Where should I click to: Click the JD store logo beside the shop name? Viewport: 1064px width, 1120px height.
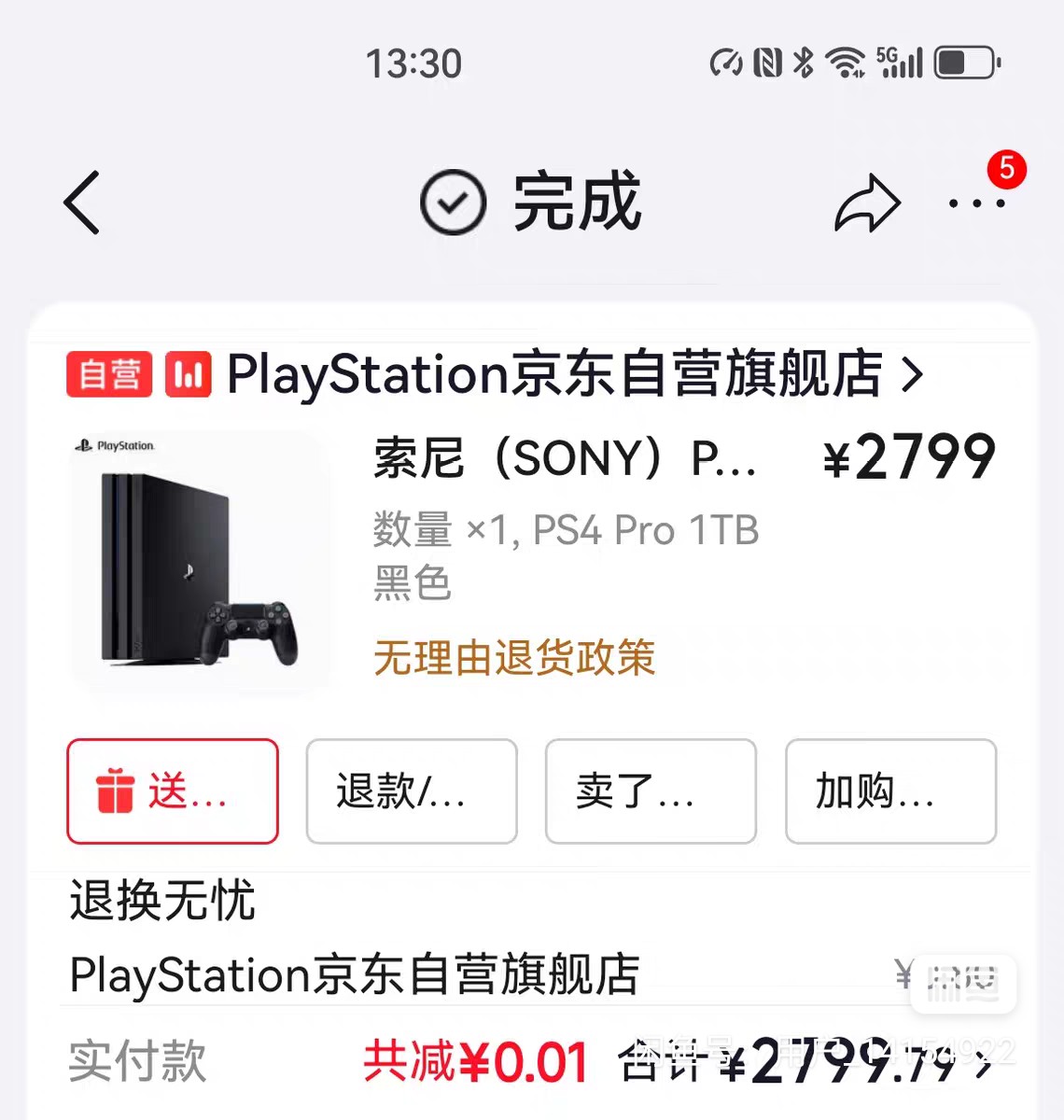pyautogui.click(x=188, y=374)
